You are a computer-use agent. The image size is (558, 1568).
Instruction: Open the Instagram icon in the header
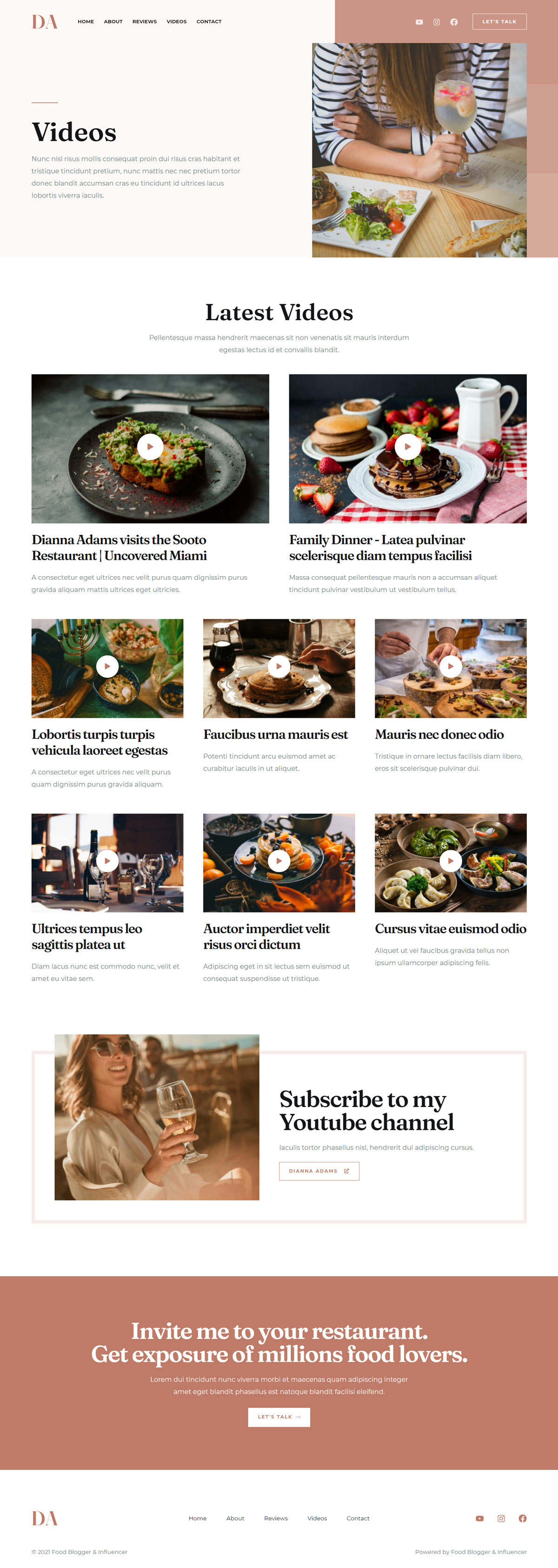[436, 22]
